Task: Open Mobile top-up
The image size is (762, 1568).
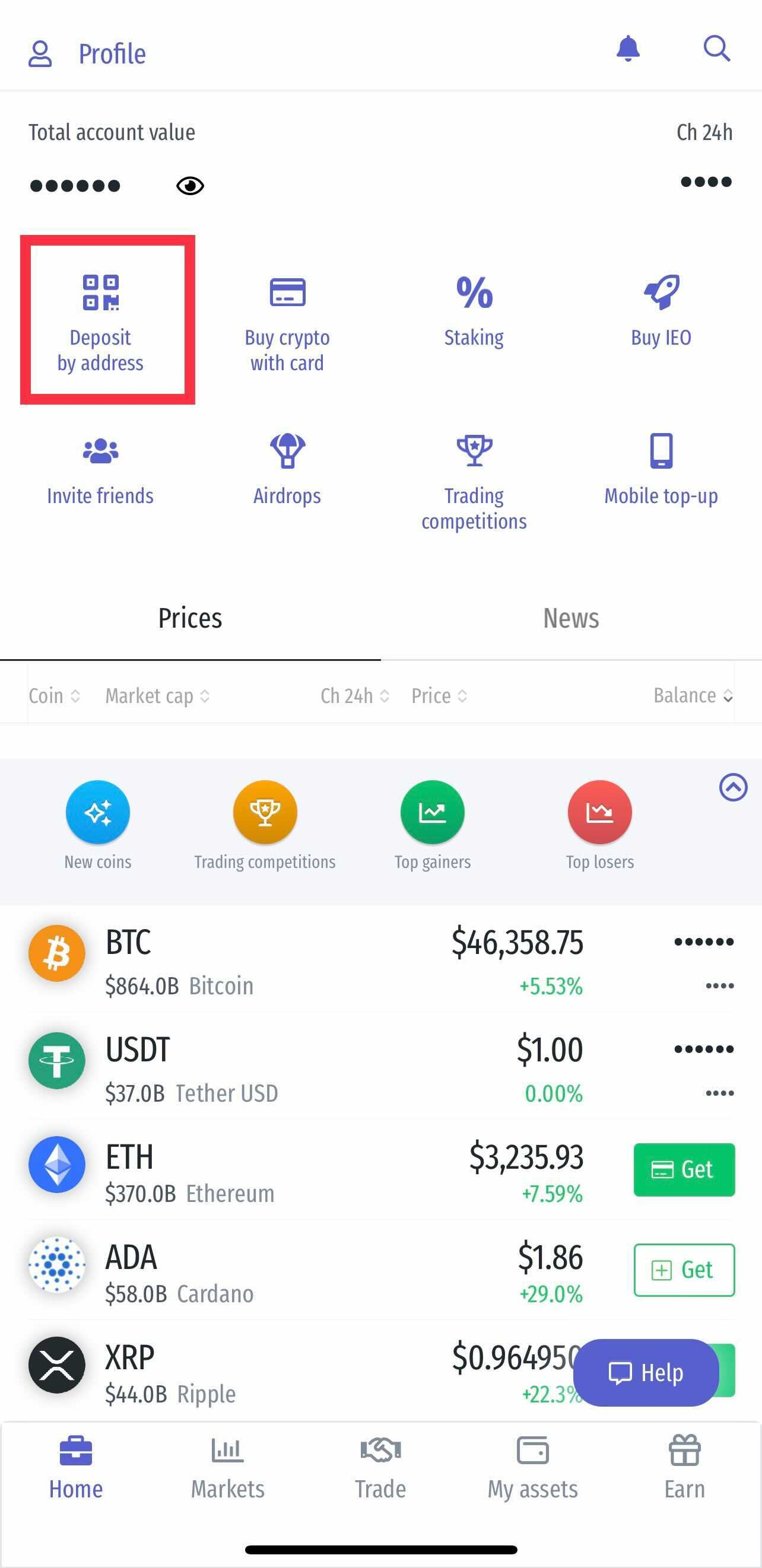Action: tap(661, 470)
